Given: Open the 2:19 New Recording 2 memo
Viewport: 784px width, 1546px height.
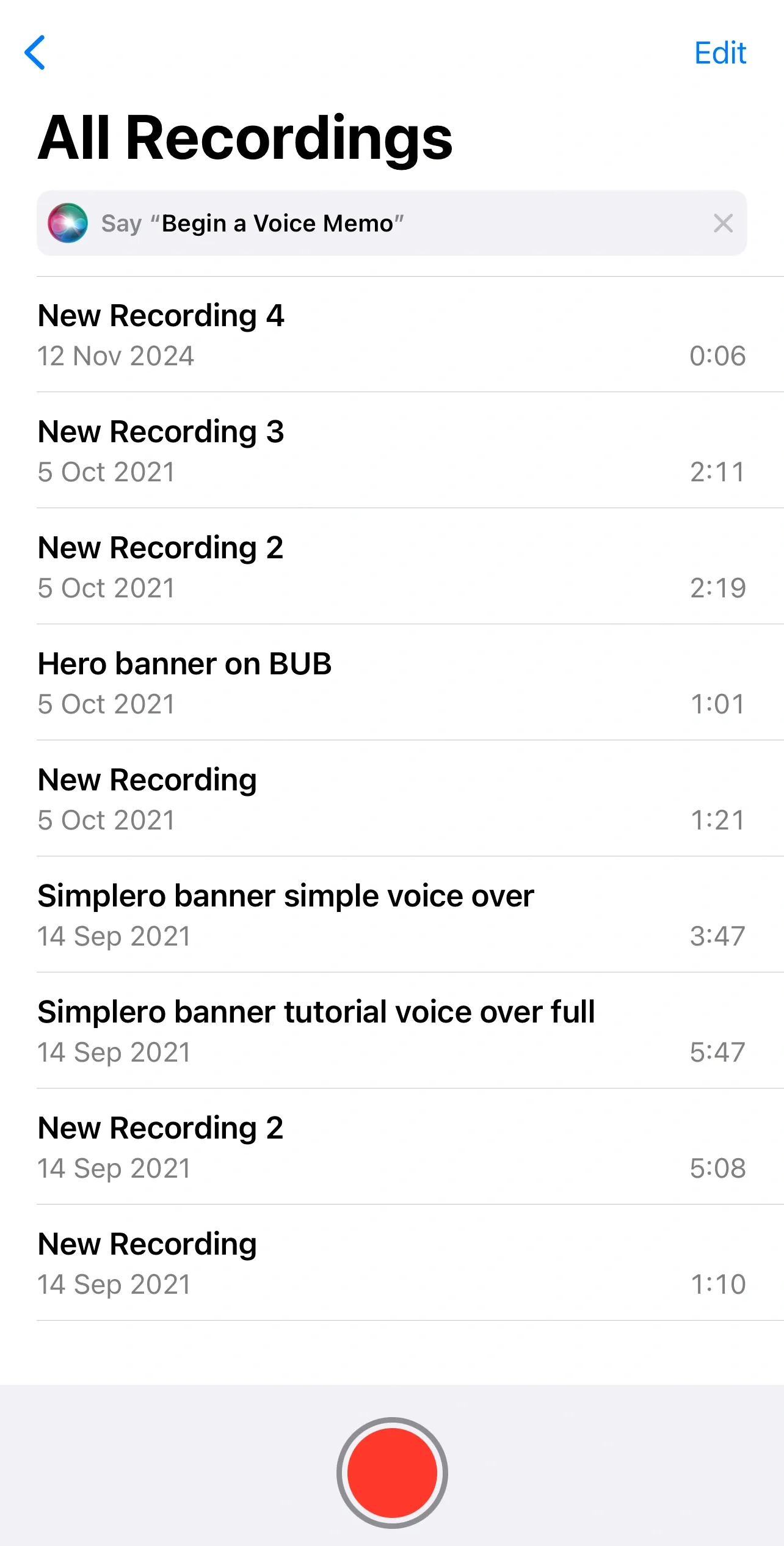Looking at the screenshot, I should pos(391,567).
